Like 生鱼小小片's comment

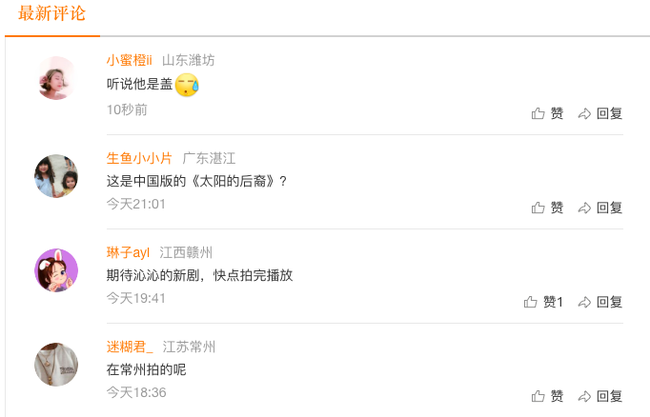547,208
